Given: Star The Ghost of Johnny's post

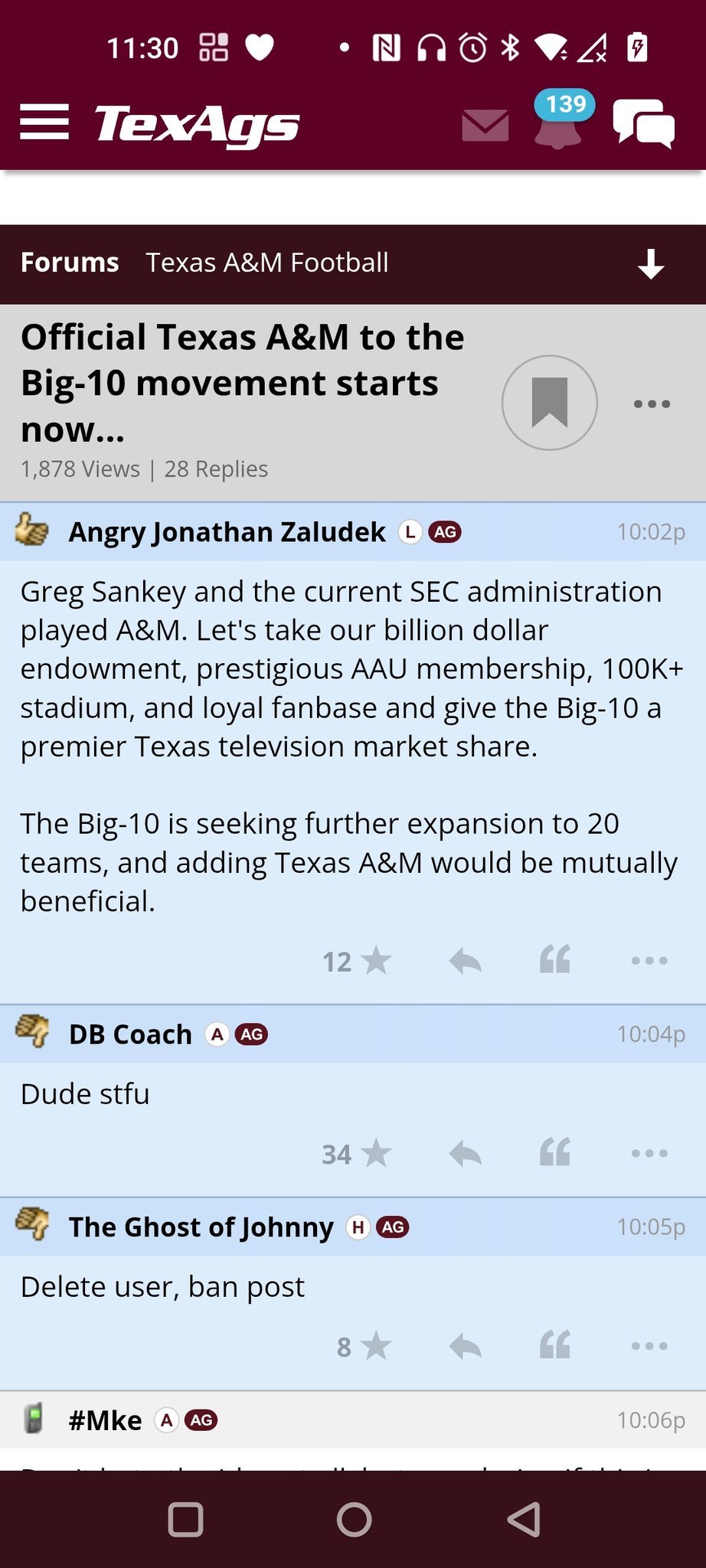Looking at the screenshot, I should pyautogui.click(x=375, y=1347).
